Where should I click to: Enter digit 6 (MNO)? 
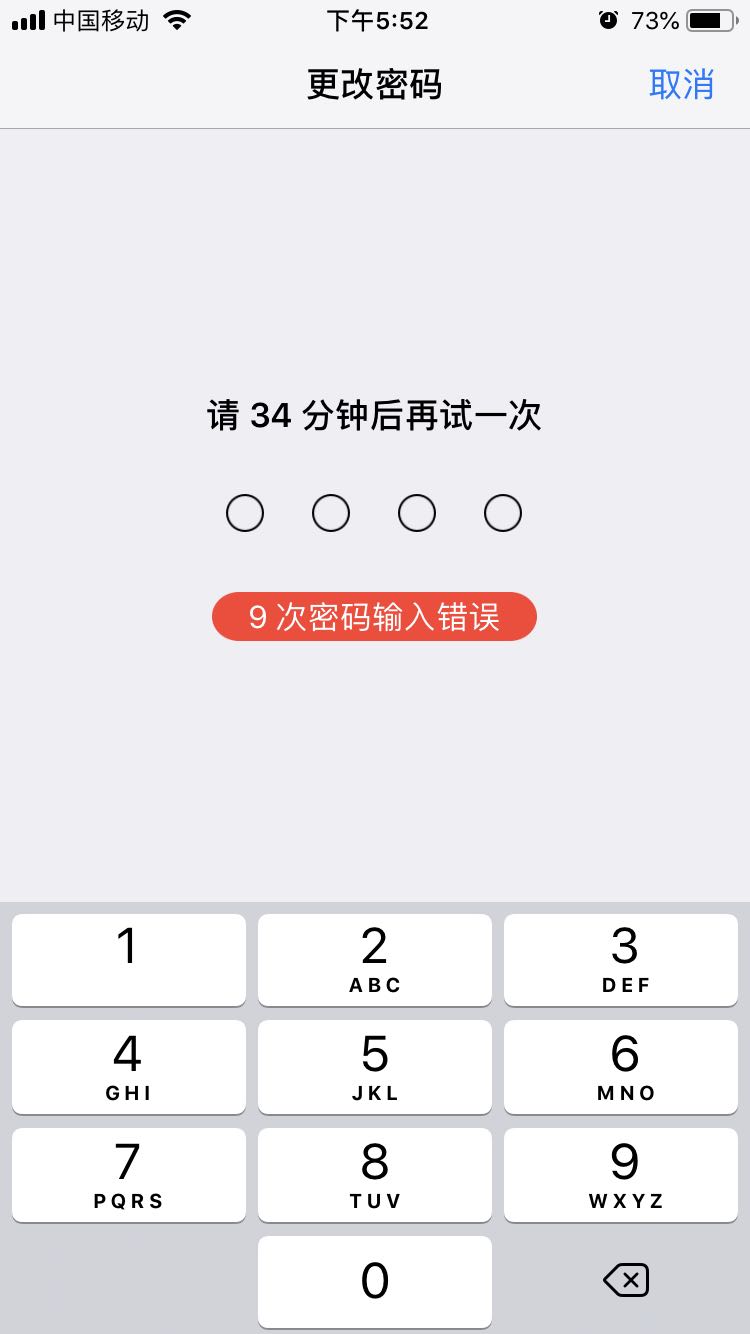coord(621,1067)
